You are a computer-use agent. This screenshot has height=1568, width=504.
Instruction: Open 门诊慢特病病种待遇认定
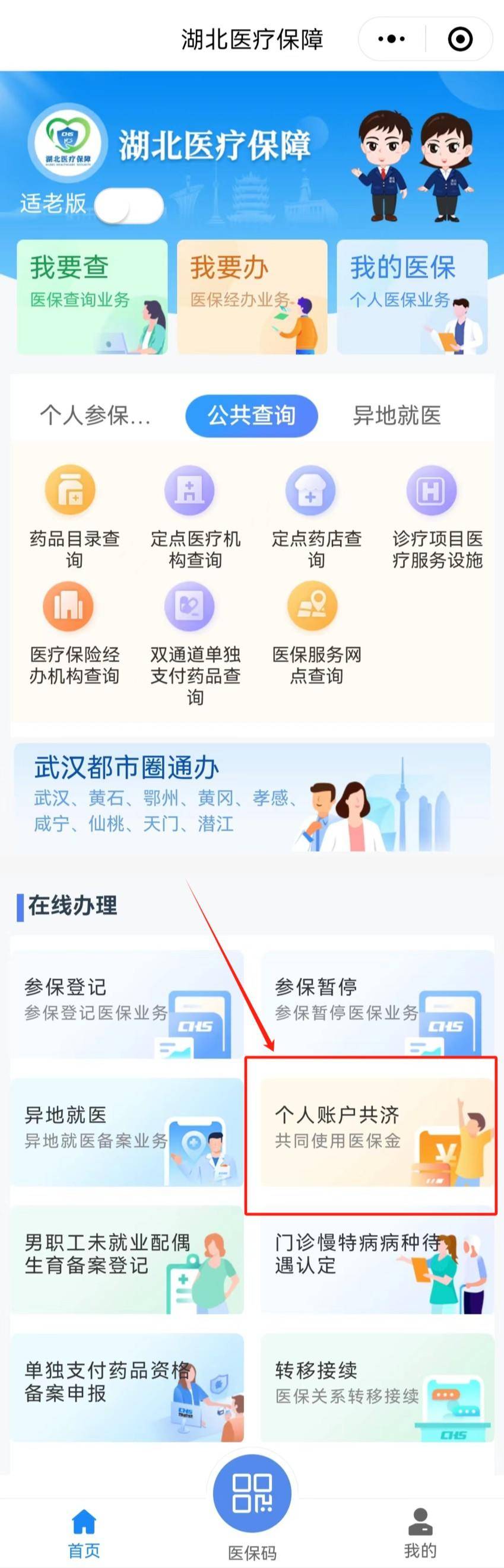376,1260
